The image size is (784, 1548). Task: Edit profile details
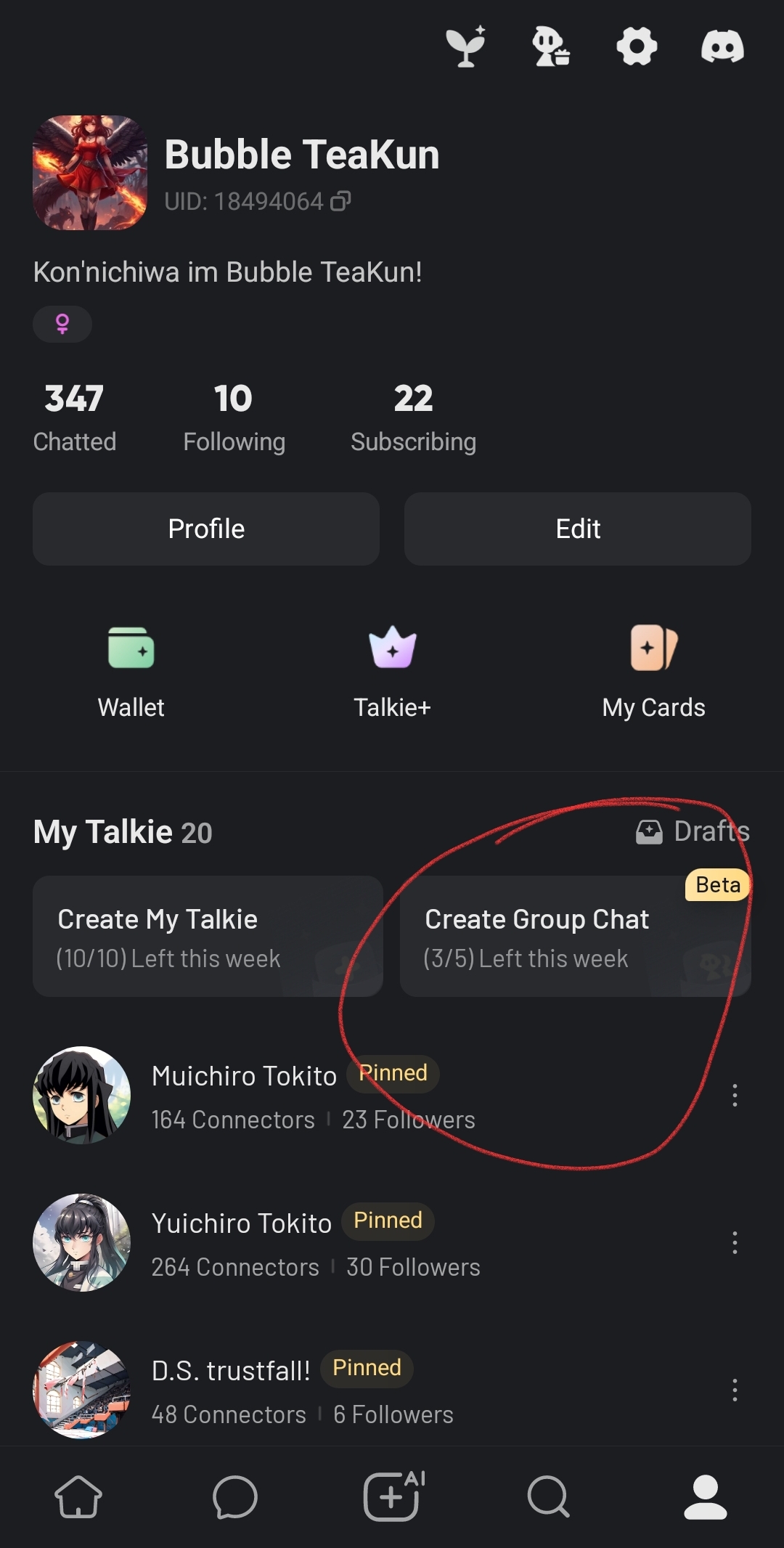click(577, 529)
